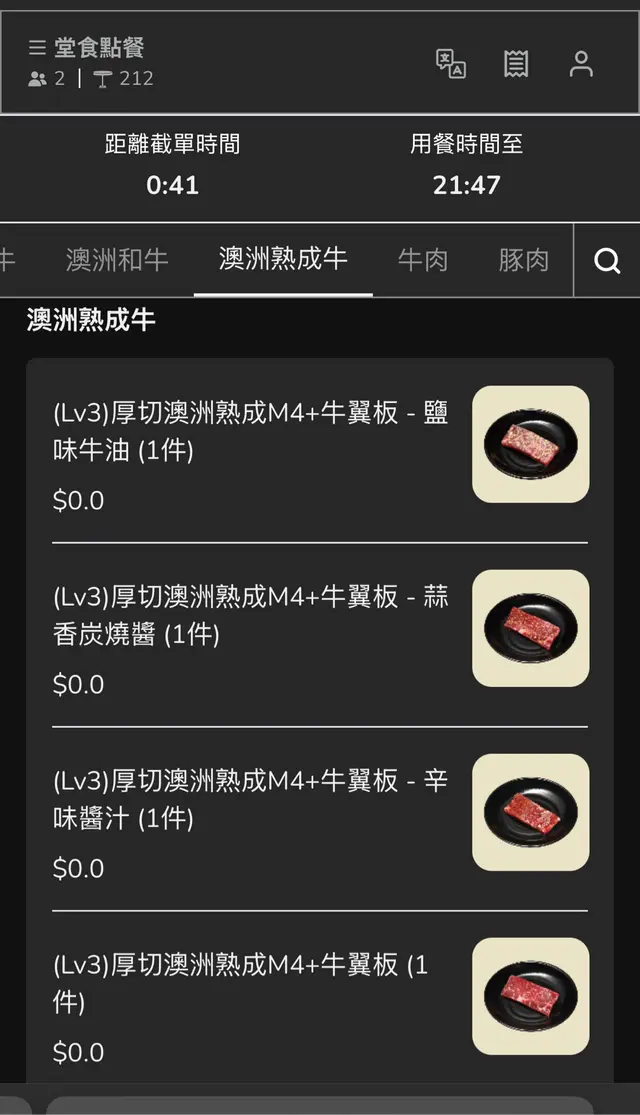Open the 堂食點餐 hamburger menu
The image size is (640, 1115).
click(x=38, y=48)
